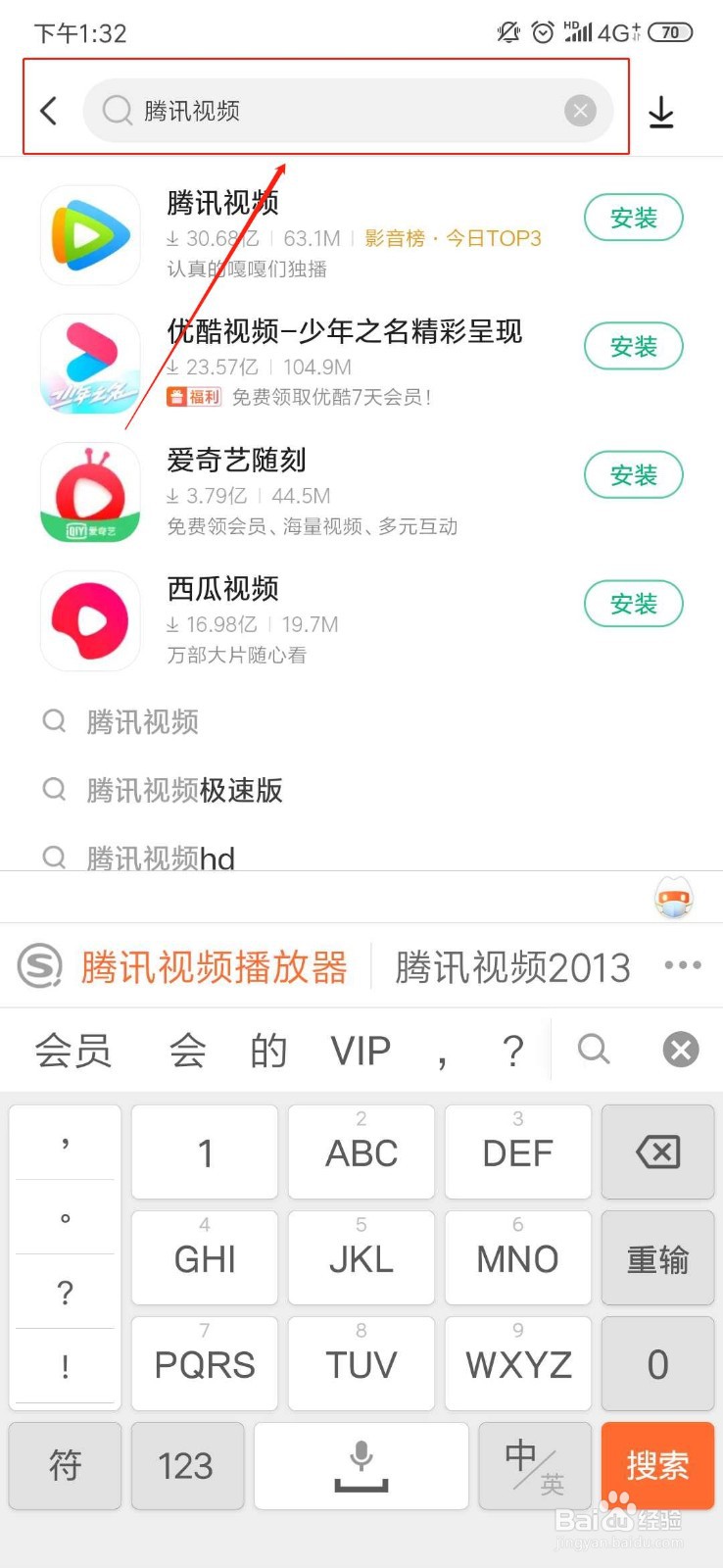The image size is (723, 1568).
Task: Tap the 爱奇艺随刻 app icon
Action: [x=89, y=492]
